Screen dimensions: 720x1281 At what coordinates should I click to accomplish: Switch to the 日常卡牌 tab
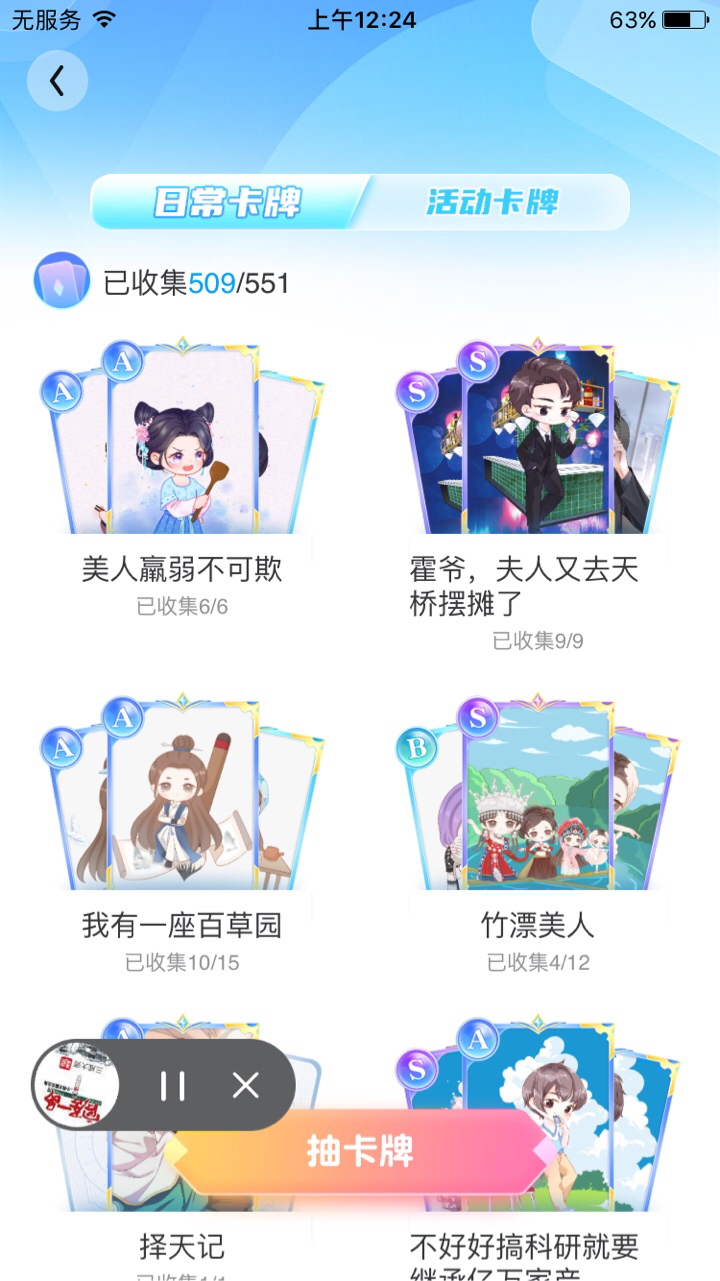pyautogui.click(x=227, y=202)
